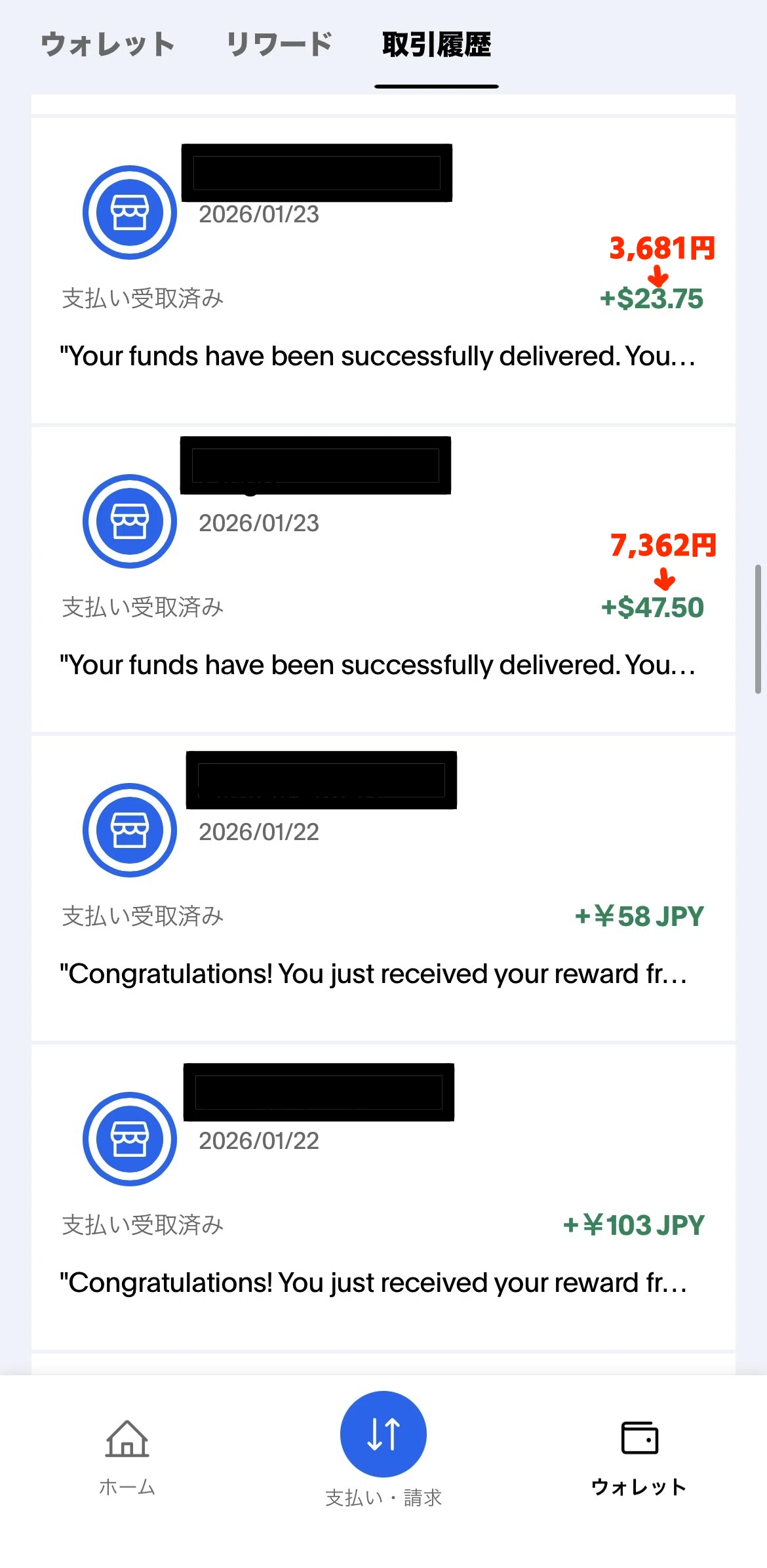Viewport: 767px width, 1568px height.
Task: Select the 取引履歴 tab
Action: pyautogui.click(x=437, y=45)
